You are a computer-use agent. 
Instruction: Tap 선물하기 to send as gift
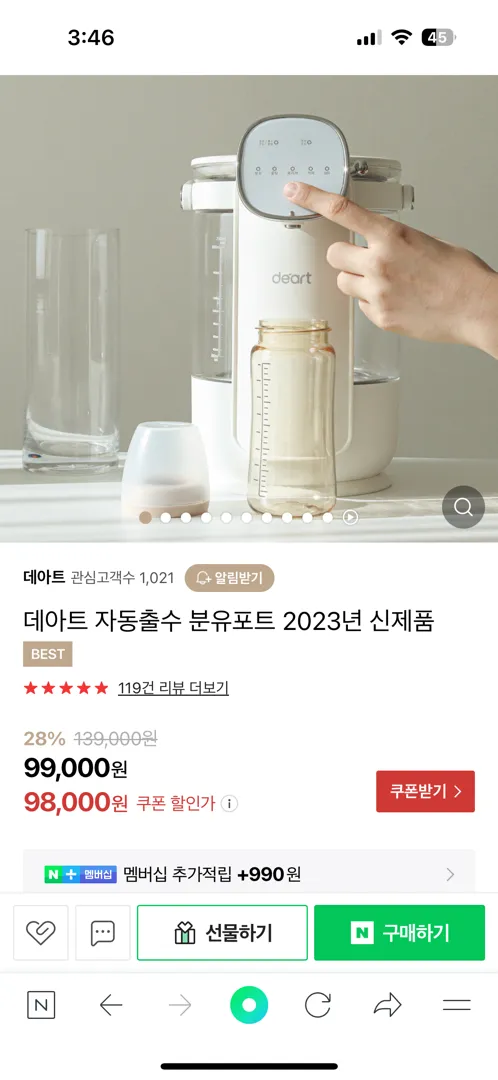222,933
